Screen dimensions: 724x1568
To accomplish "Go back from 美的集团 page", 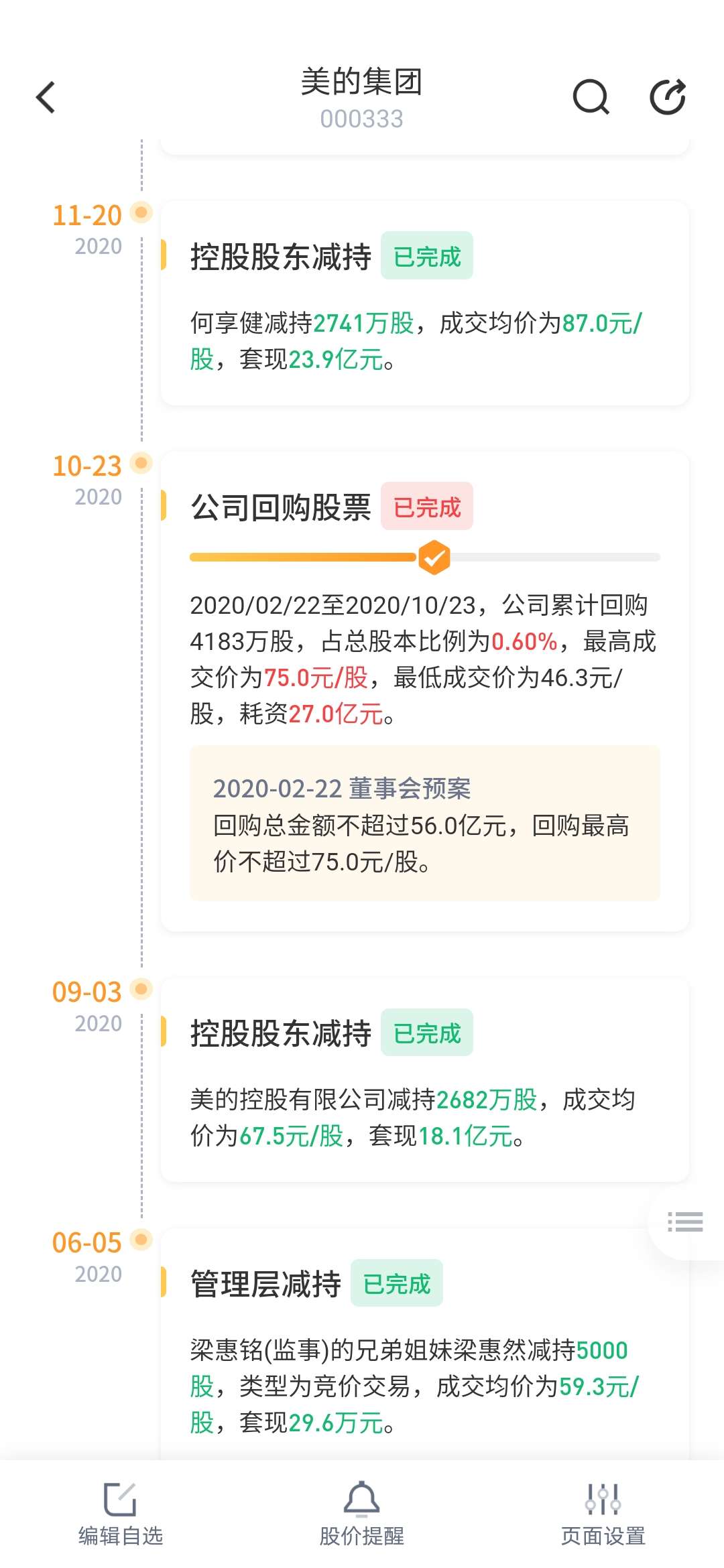I will click(46, 98).
